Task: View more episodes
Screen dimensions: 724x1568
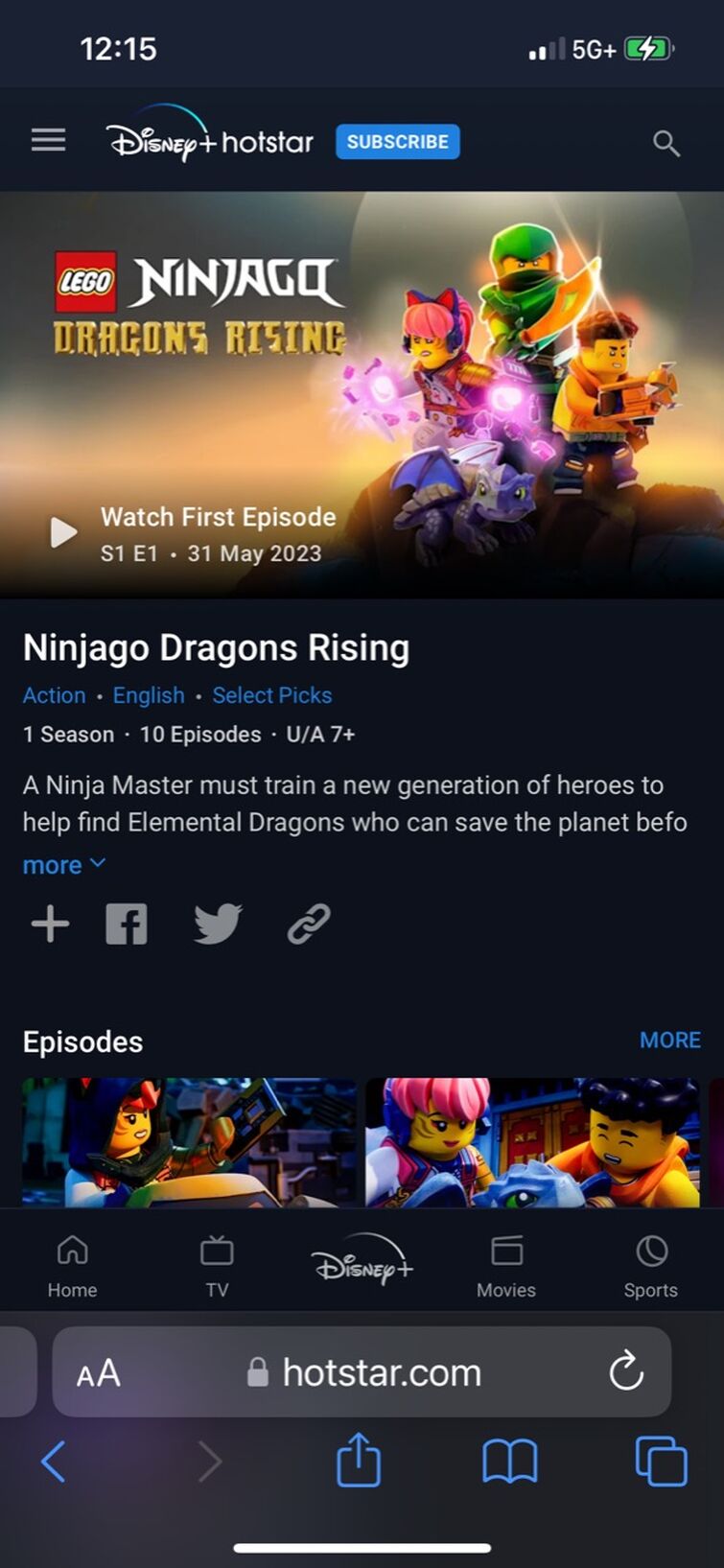Action: pyautogui.click(x=669, y=1041)
